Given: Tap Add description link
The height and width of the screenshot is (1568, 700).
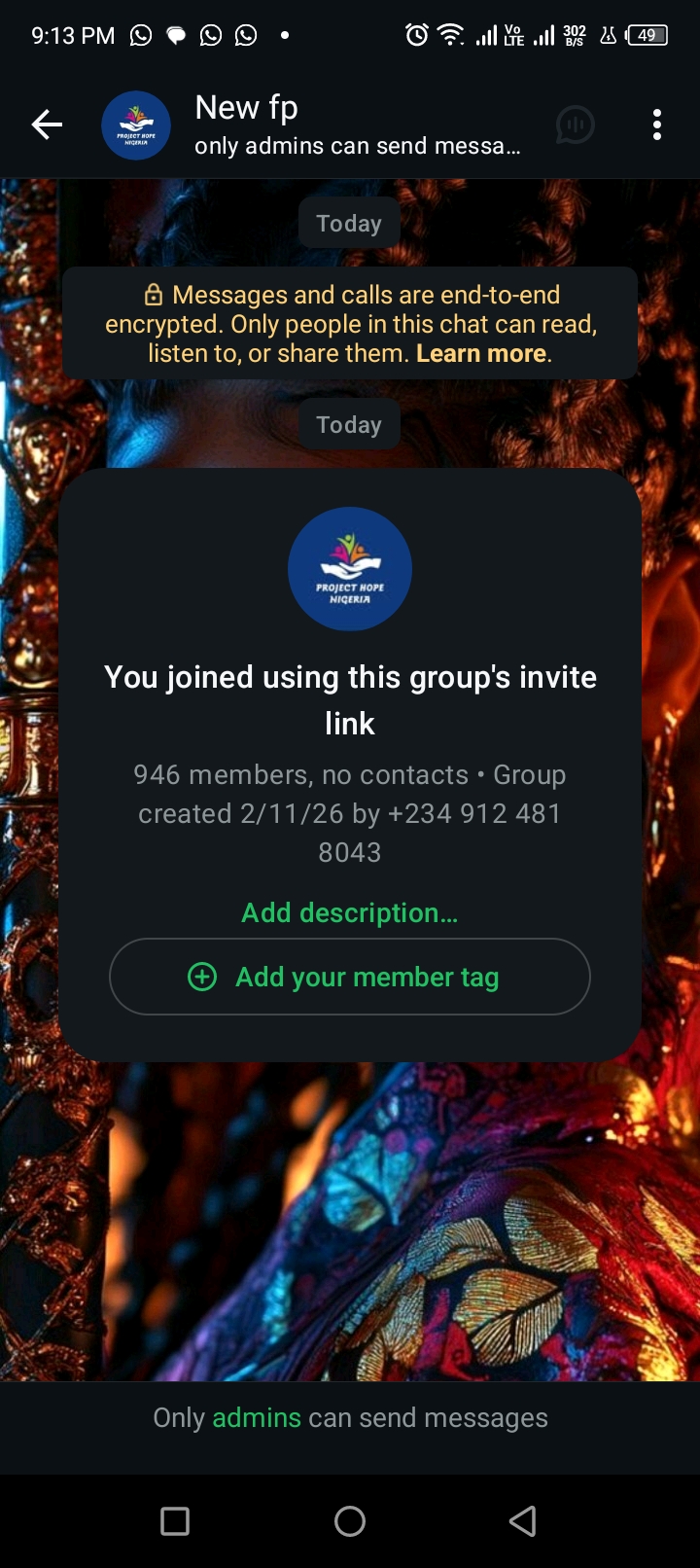Looking at the screenshot, I should (x=349, y=912).
